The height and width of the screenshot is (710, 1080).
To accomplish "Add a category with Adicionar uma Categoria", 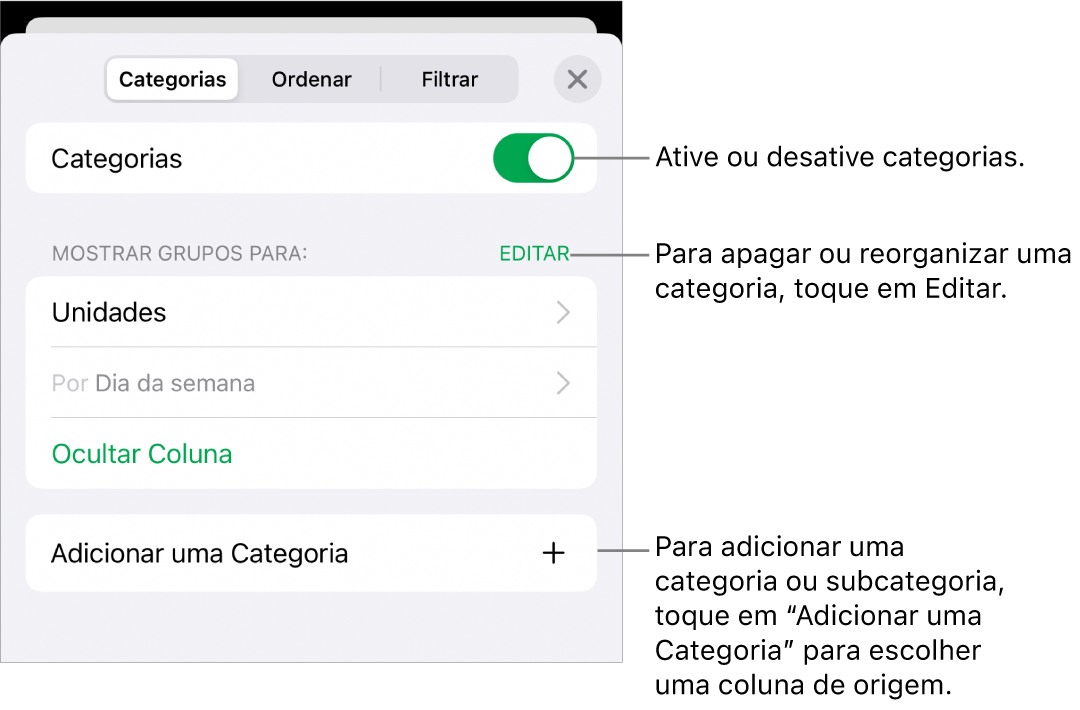I will point(310,554).
